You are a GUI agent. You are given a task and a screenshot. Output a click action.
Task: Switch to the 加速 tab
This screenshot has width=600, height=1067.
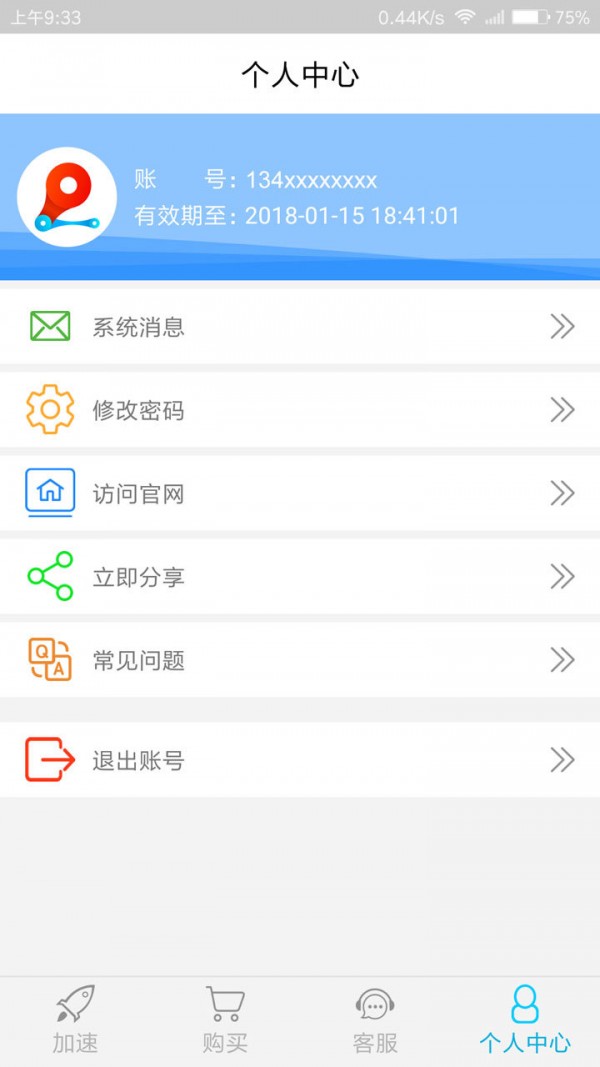75,1020
